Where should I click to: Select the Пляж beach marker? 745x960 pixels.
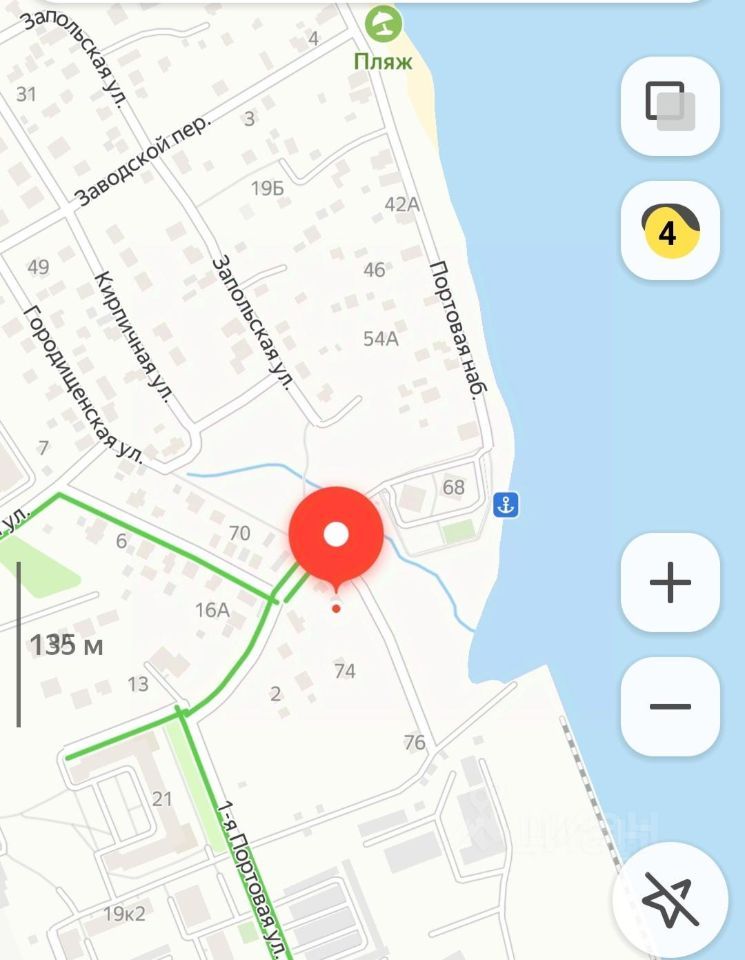tap(383, 22)
